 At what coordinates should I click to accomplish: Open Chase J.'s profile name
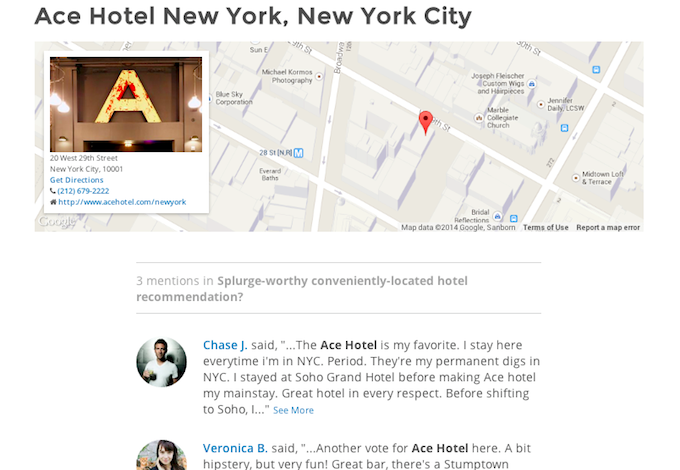(225, 345)
